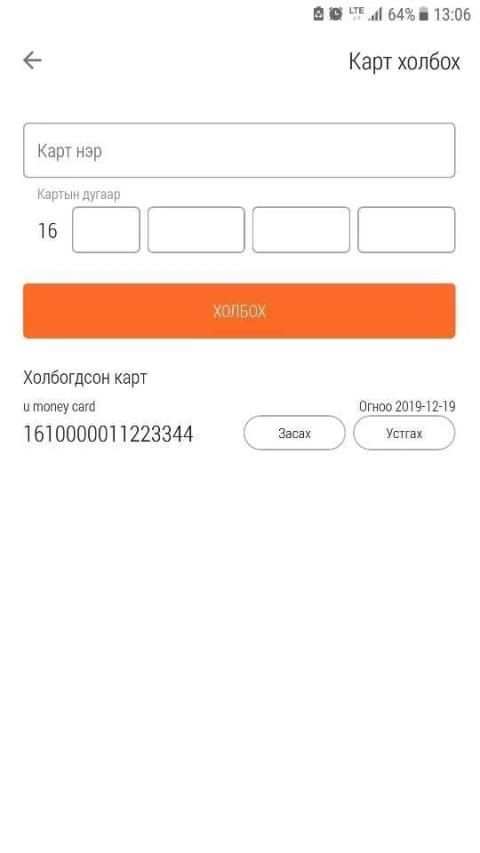Edit the linked card with Засах

pyautogui.click(x=294, y=433)
